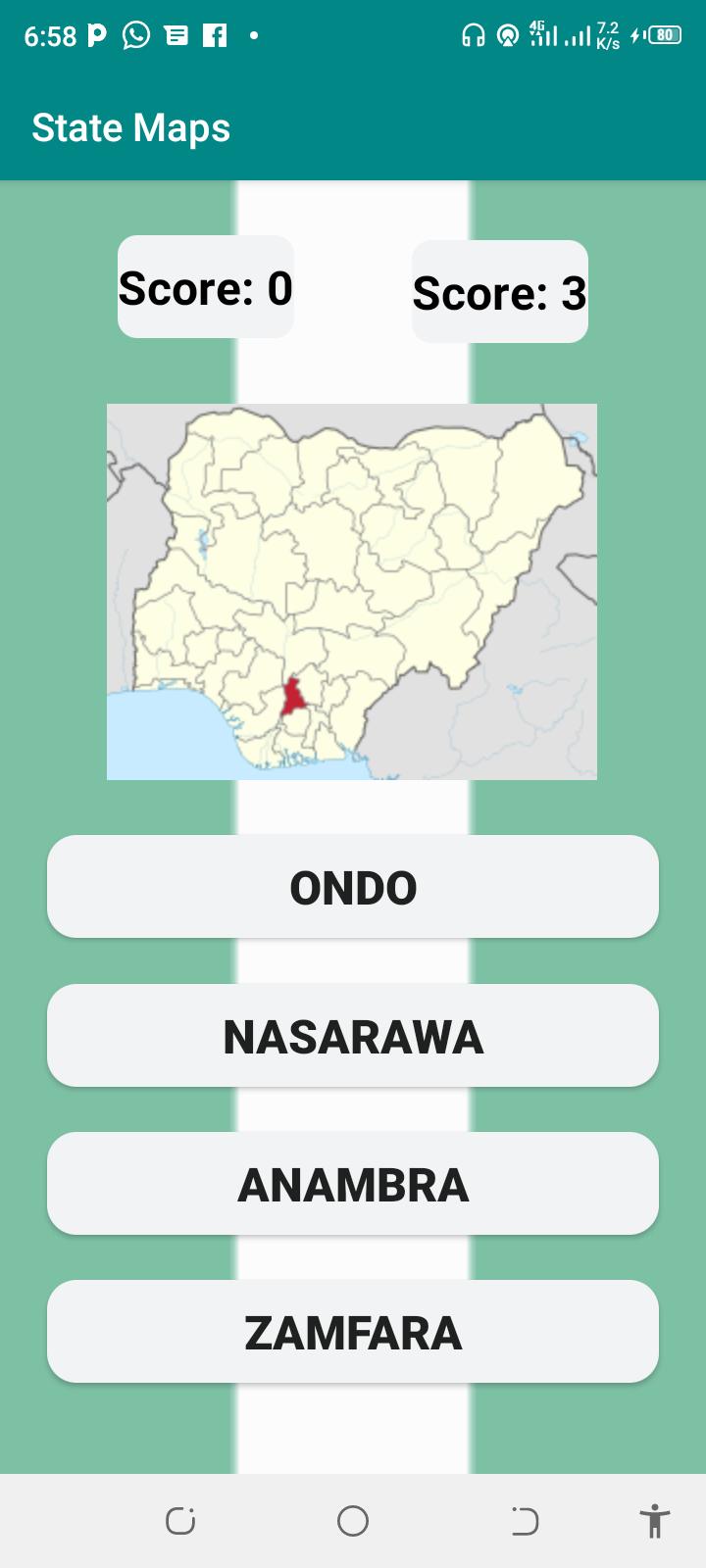Screen dimensions: 706x1568
Task: Choose ONDO as the answer
Action: coord(353,887)
